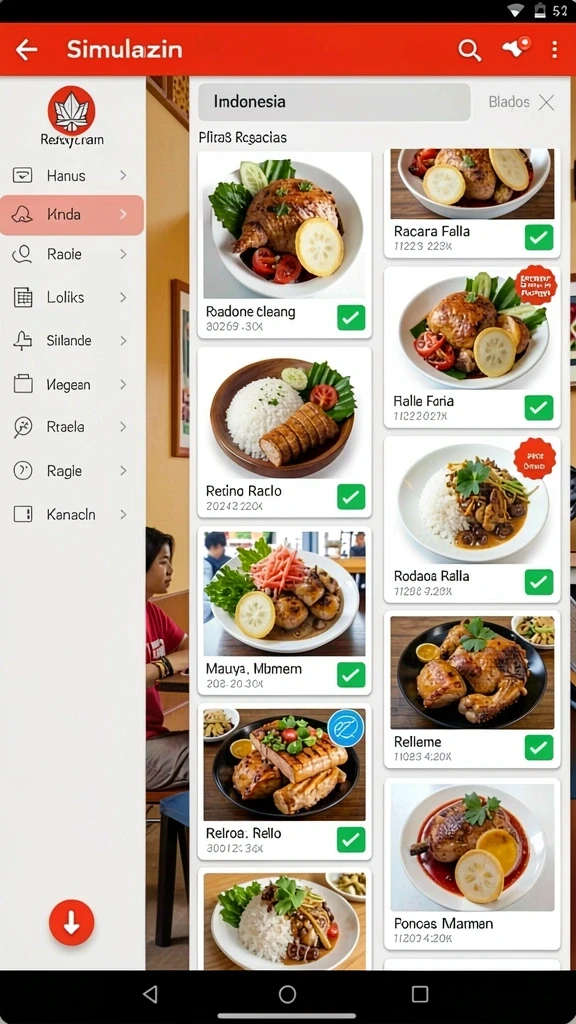Open the Silande menu item

tap(72, 340)
